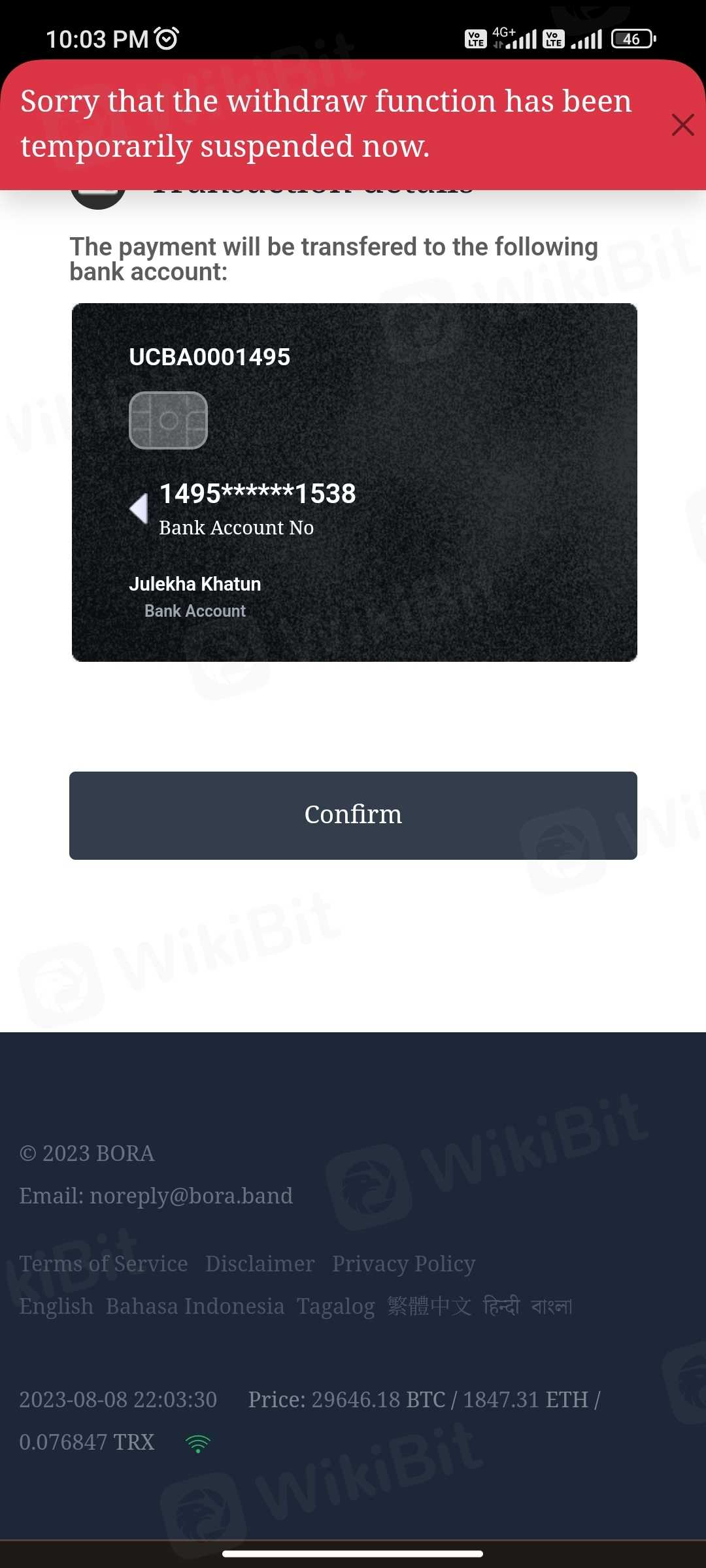
Task: Open Terms of Service
Action: coord(103,1264)
